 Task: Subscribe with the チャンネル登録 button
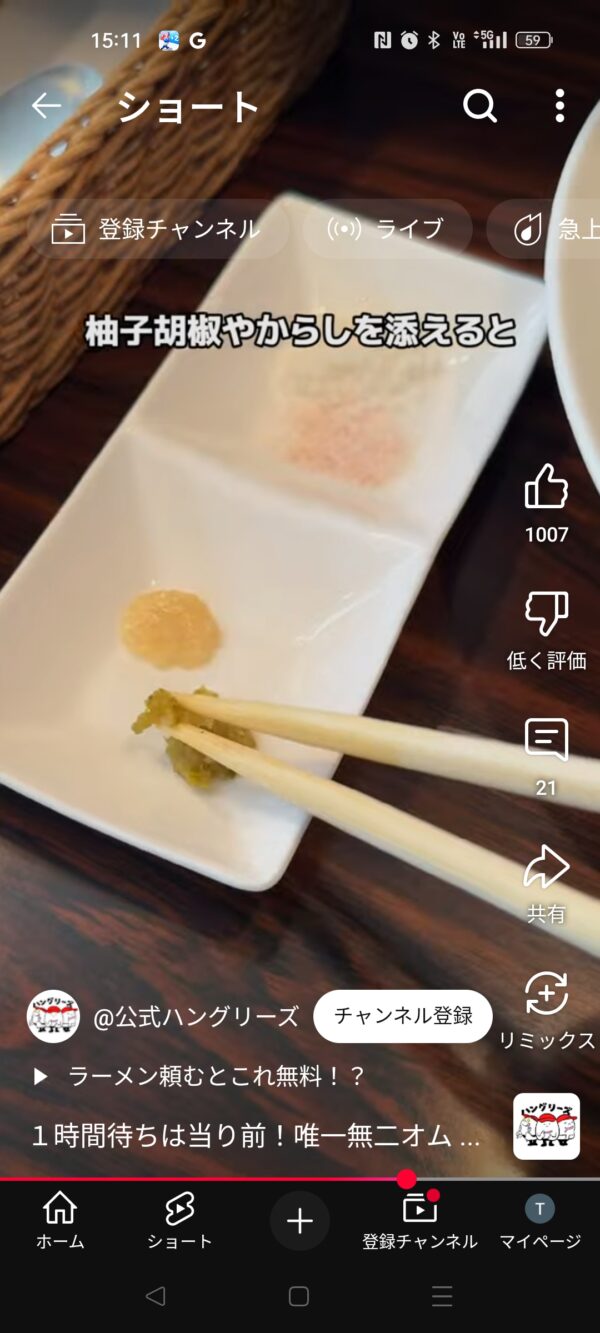[x=403, y=1016]
